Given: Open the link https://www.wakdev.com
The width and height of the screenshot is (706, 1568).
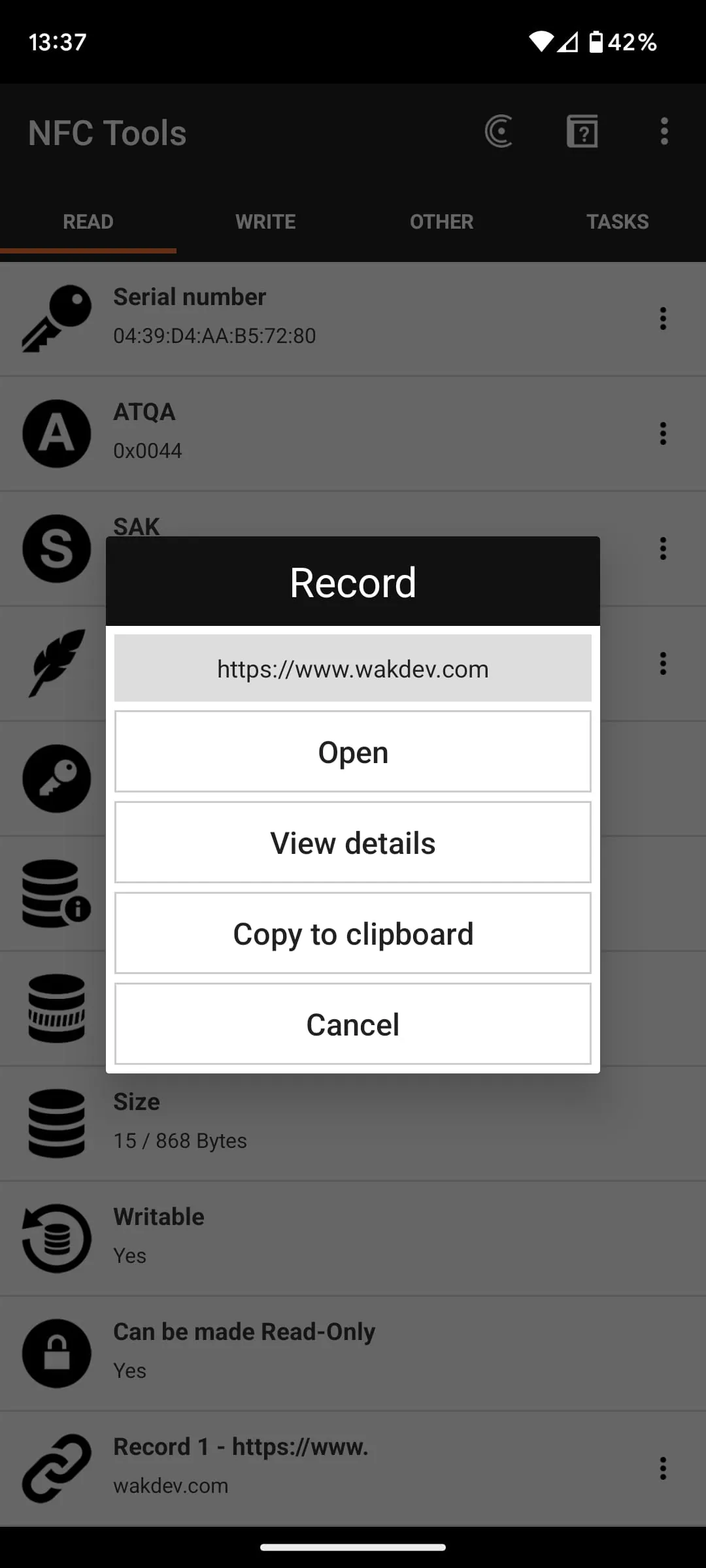Looking at the screenshot, I should [x=352, y=751].
